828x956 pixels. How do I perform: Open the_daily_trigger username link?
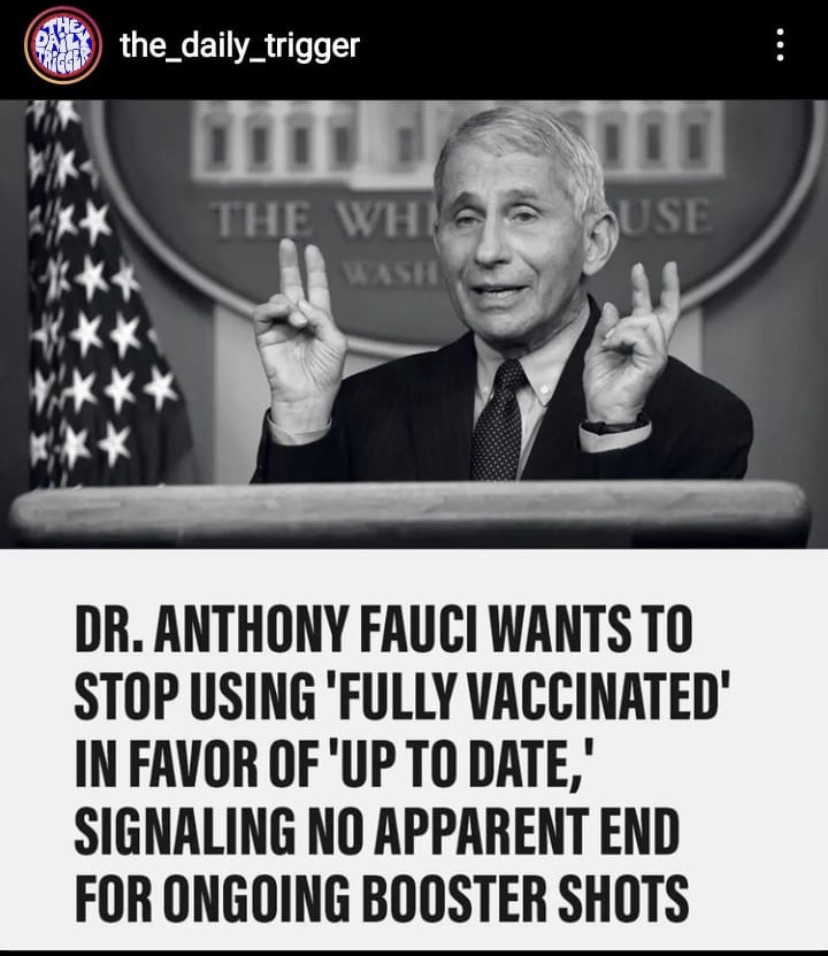tap(239, 45)
